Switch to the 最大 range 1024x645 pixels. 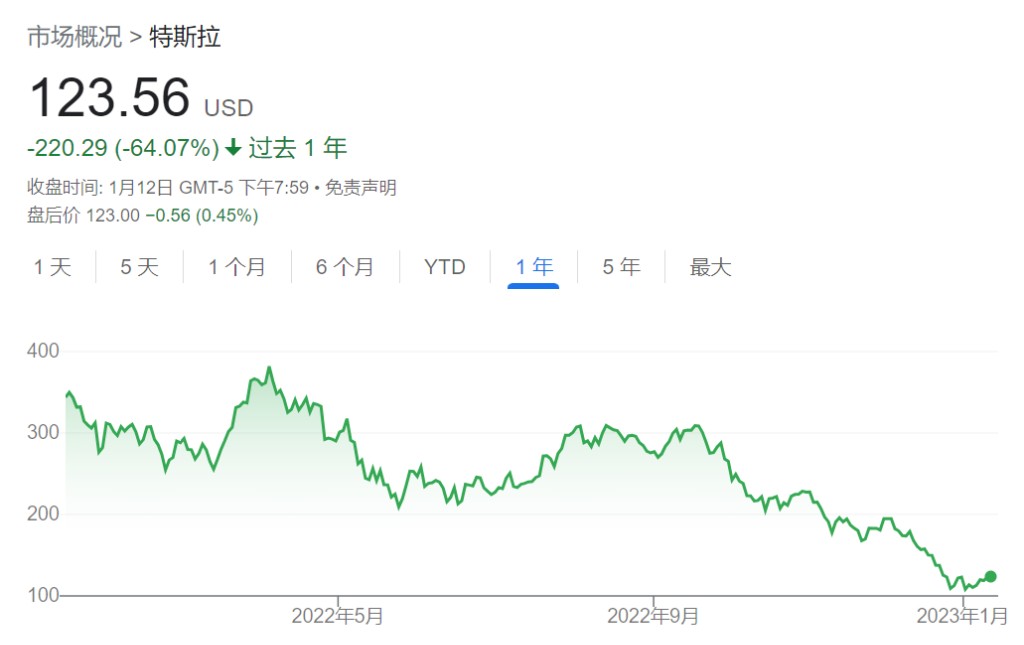coord(710,267)
